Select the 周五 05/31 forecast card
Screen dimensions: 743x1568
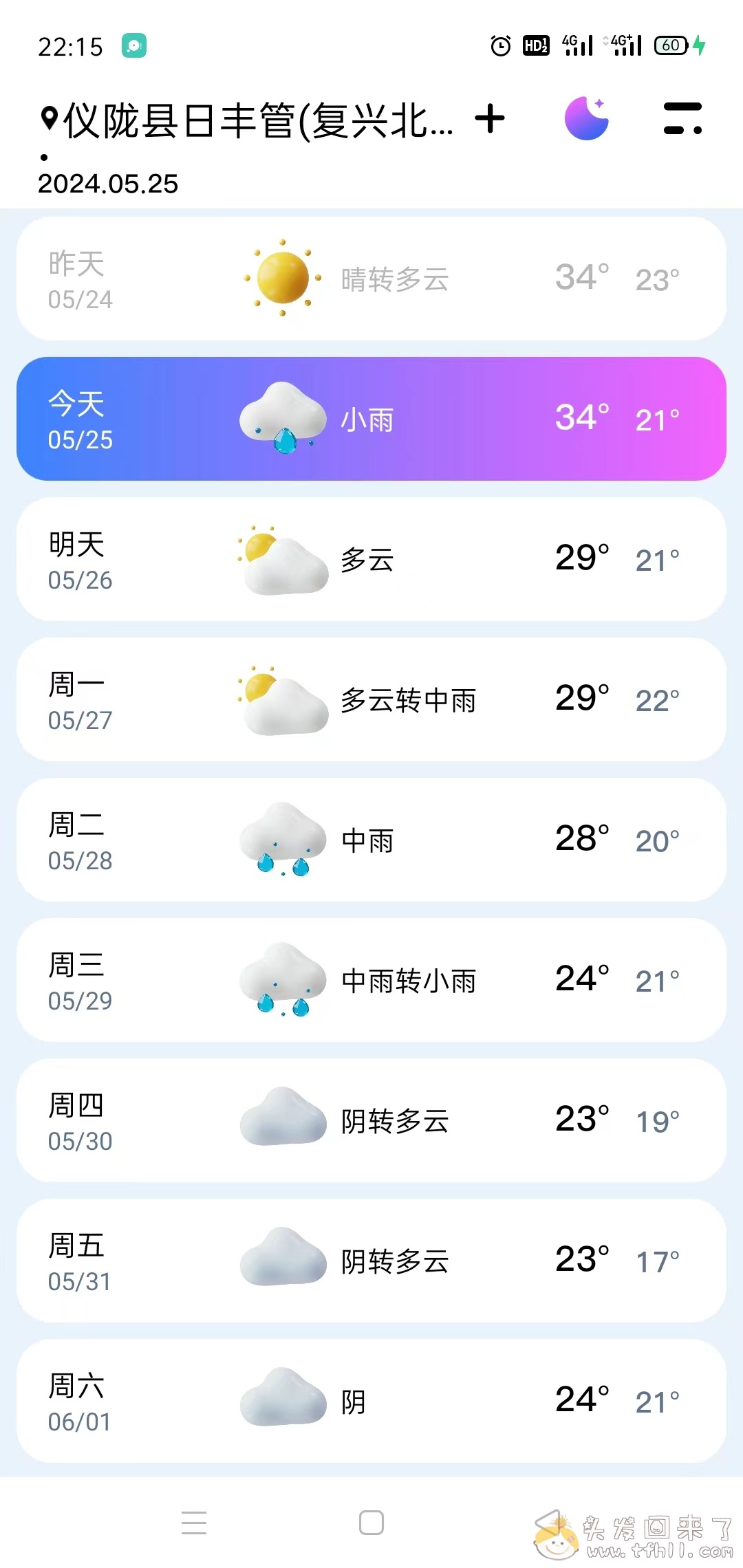pos(371,1261)
